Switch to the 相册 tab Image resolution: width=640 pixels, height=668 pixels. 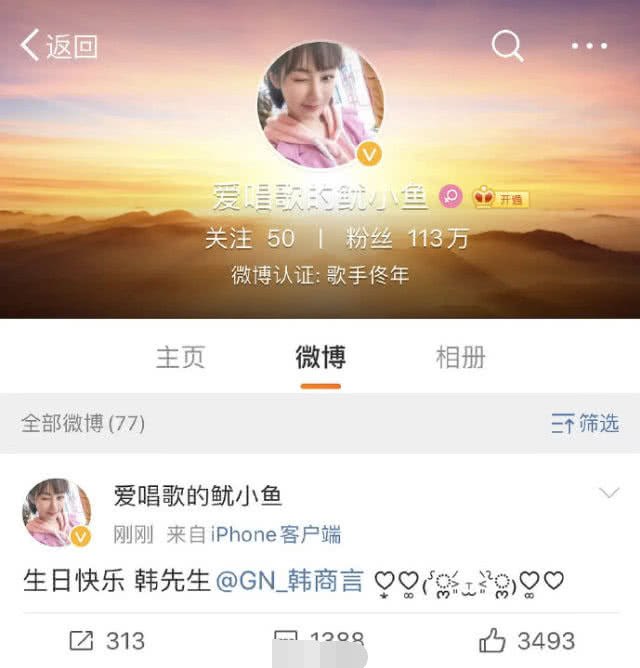click(460, 357)
